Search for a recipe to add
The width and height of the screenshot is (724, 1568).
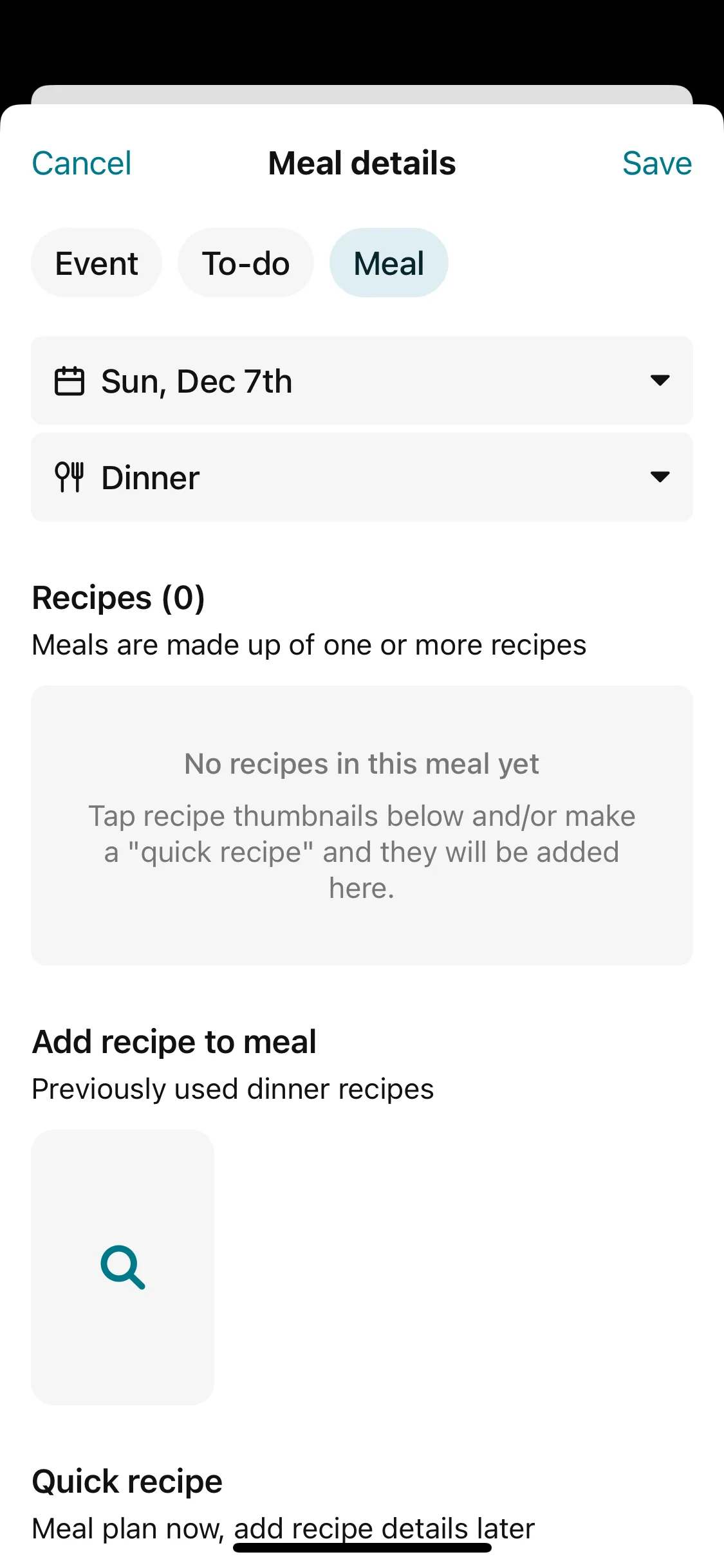pos(122,1267)
